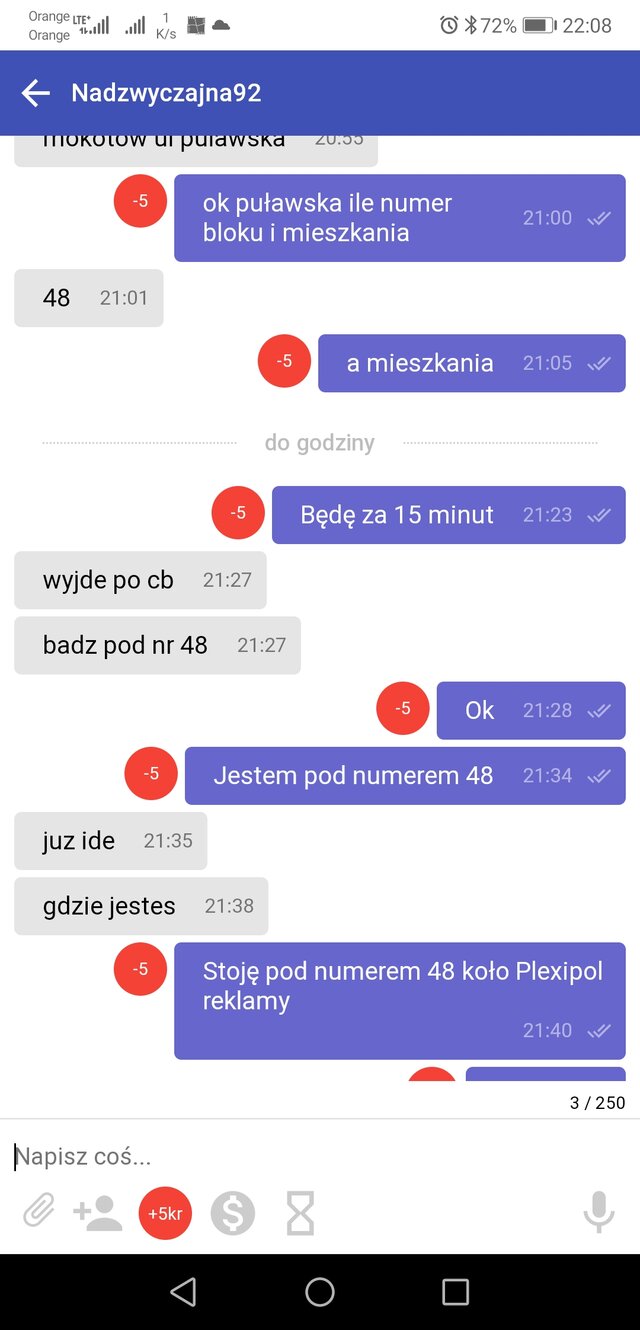
Task: Record a voice message with microphone
Action: click(x=598, y=1213)
